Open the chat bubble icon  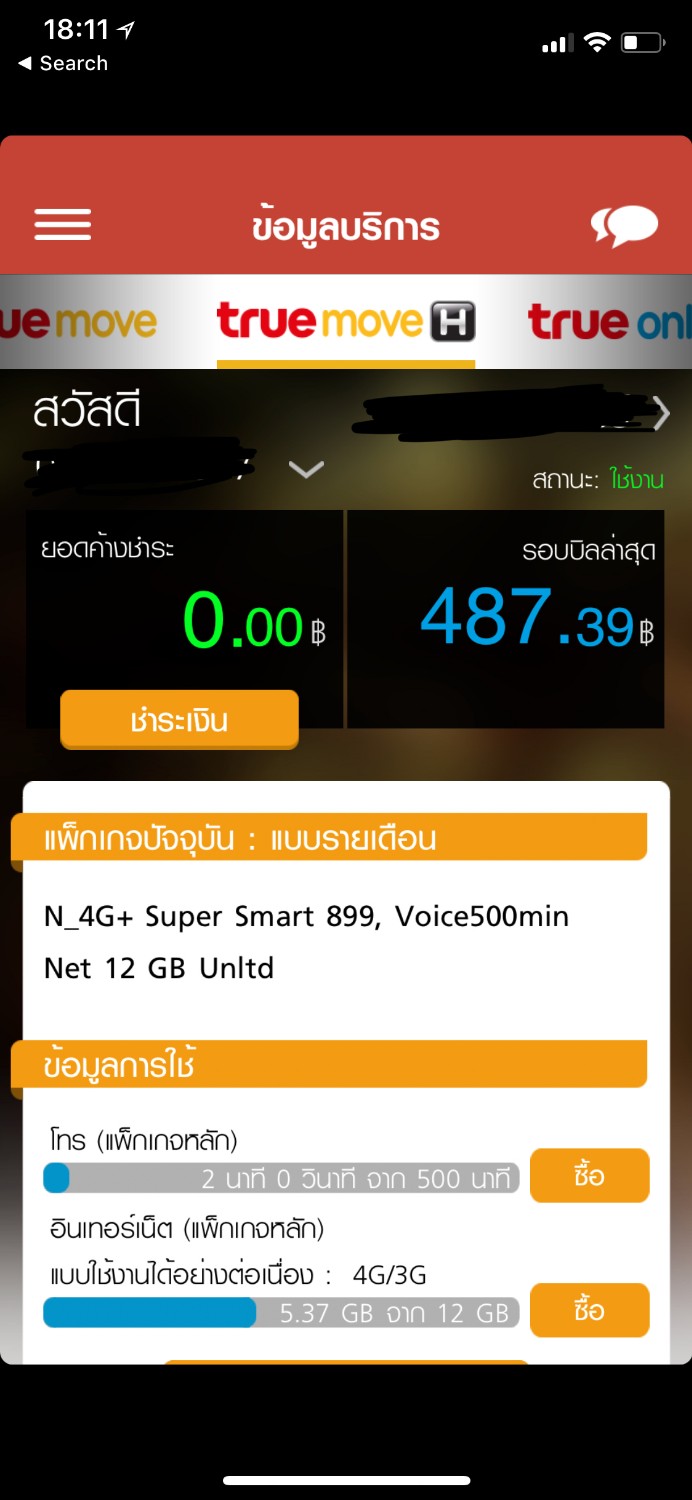[625, 226]
